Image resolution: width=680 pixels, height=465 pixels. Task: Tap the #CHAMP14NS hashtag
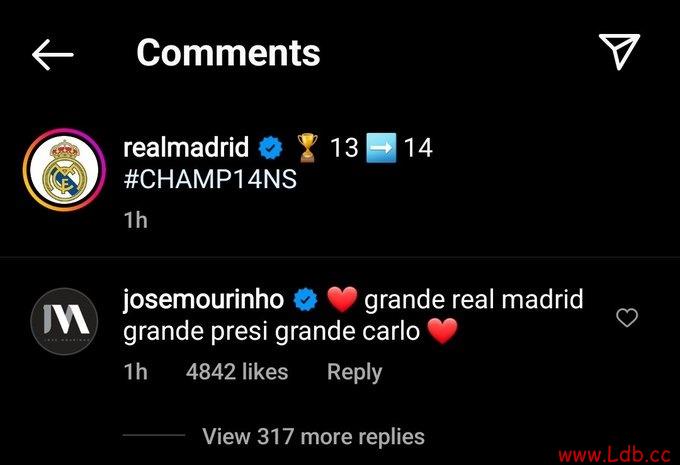[x=210, y=182]
